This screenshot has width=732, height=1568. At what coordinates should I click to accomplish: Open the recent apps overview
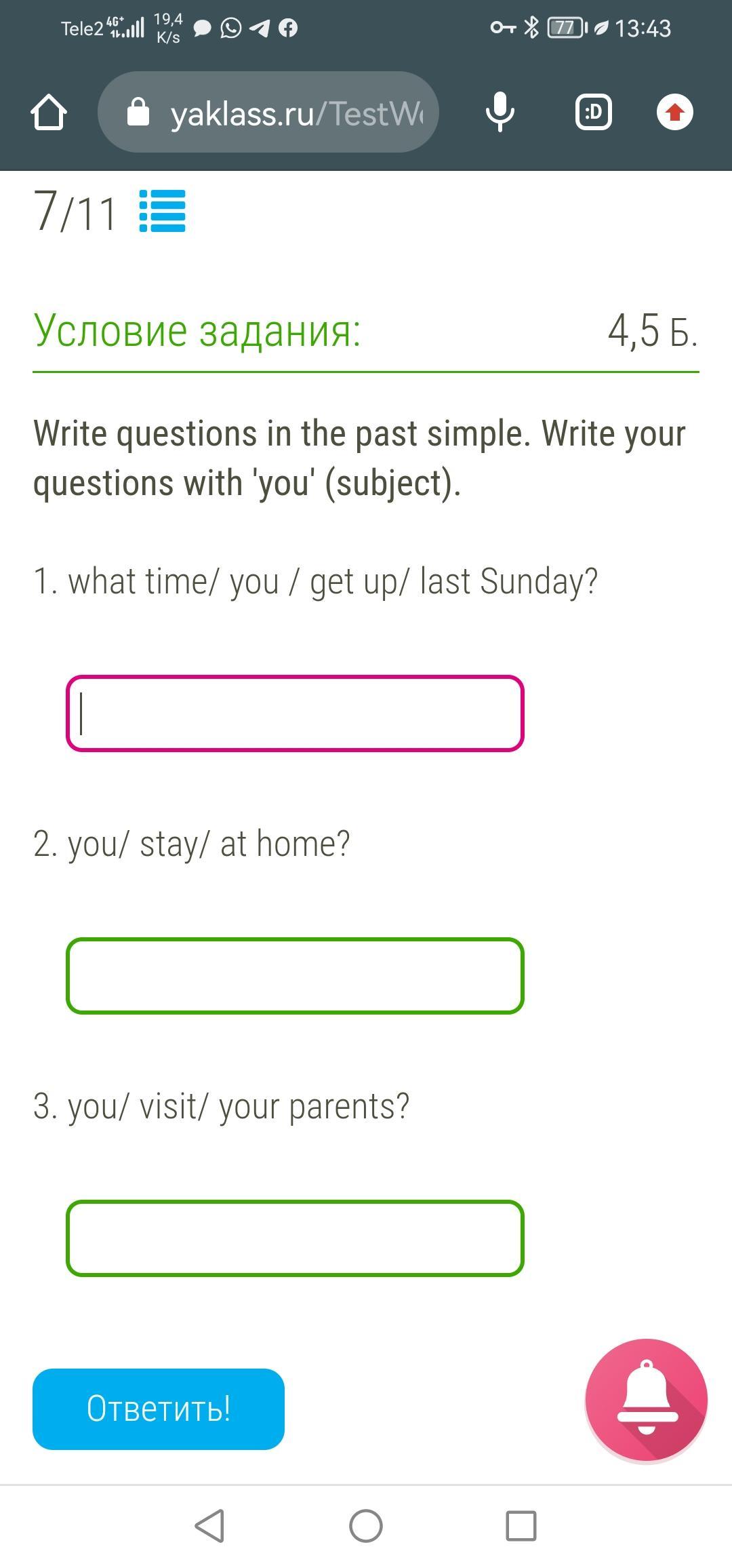pos(521,1527)
